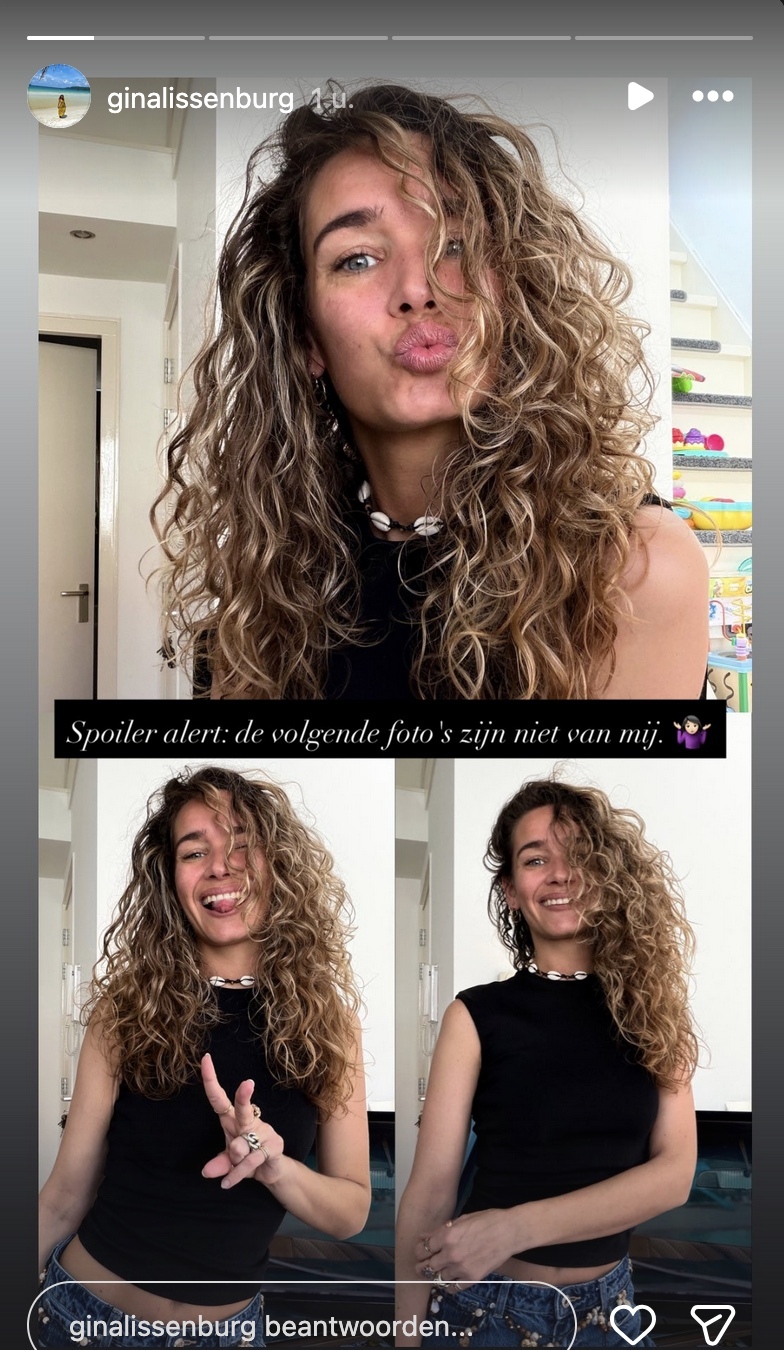Open the three-dot options menu

pos(712,96)
